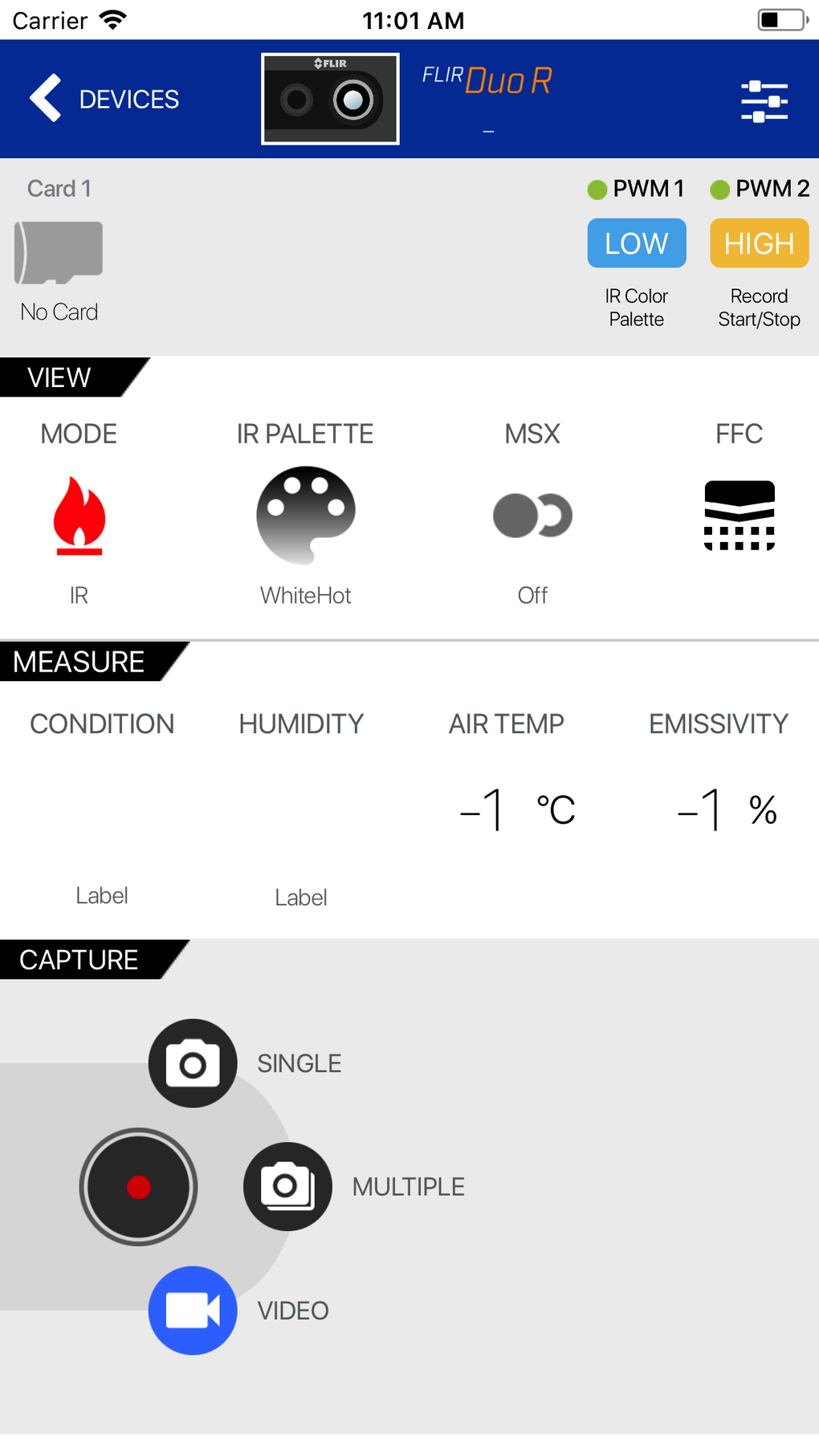Toggle PWM 1 status indicator
This screenshot has height=1456, width=819.
pos(597,190)
